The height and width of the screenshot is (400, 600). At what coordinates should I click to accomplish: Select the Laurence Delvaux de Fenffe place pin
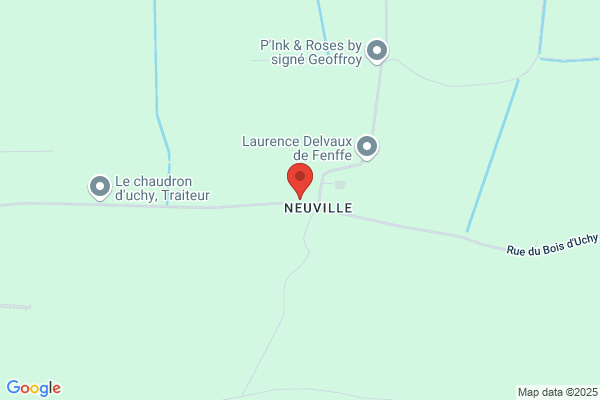click(x=367, y=147)
